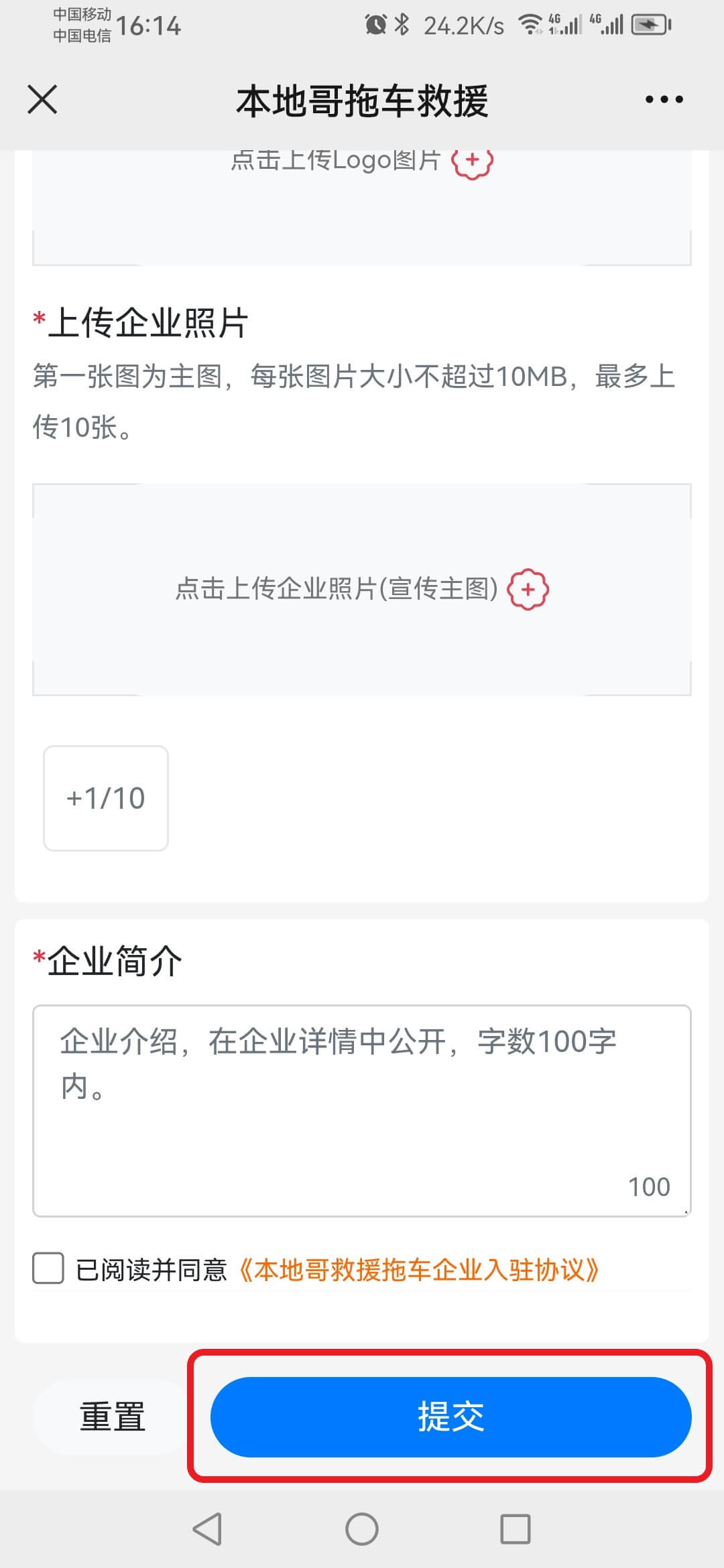Reset the form with 重置
724x1568 pixels.
113,1417
